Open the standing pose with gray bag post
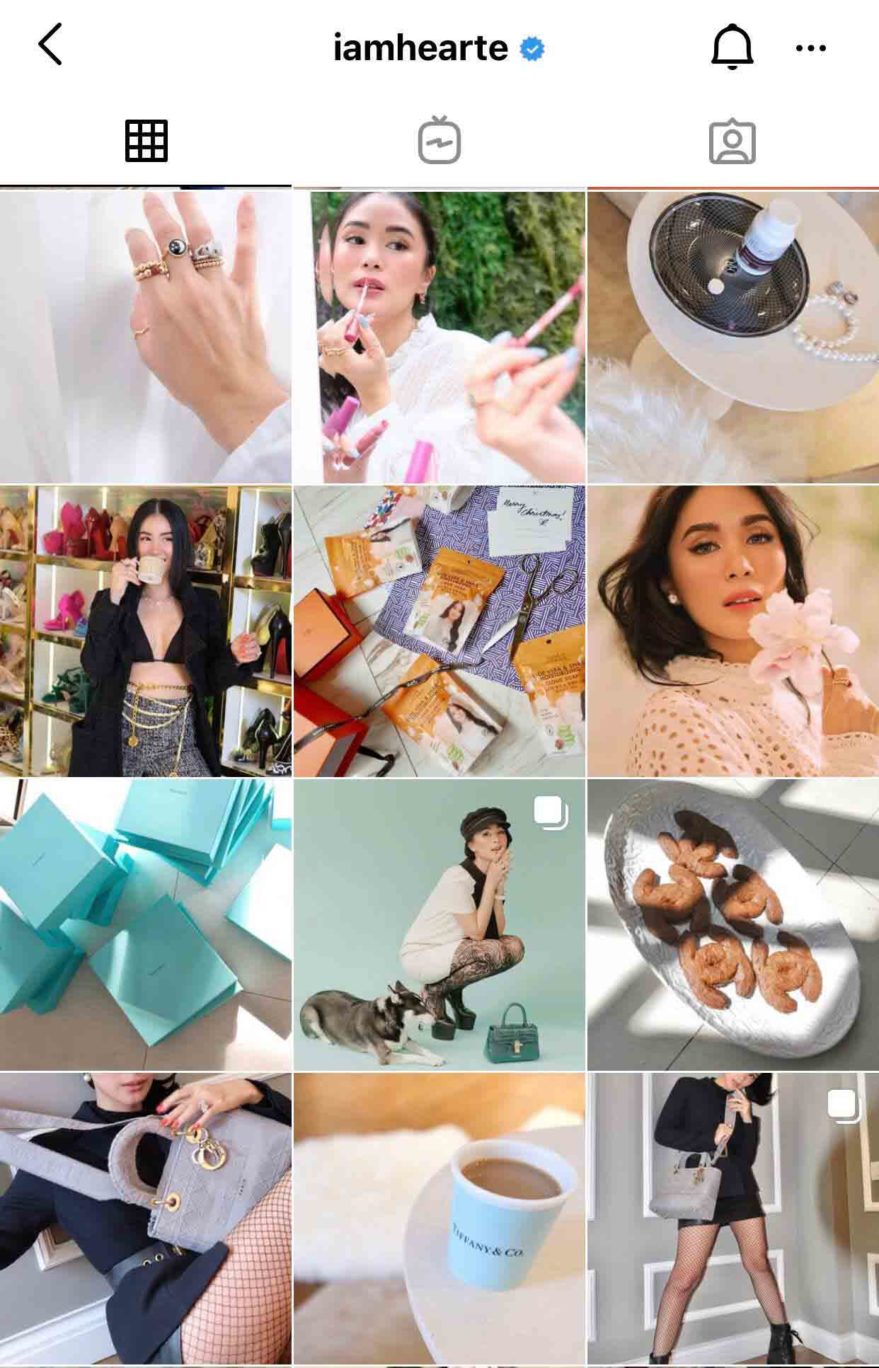Image resolution: width=879 pixels, height=1368 pixels. coord(733,1219)
